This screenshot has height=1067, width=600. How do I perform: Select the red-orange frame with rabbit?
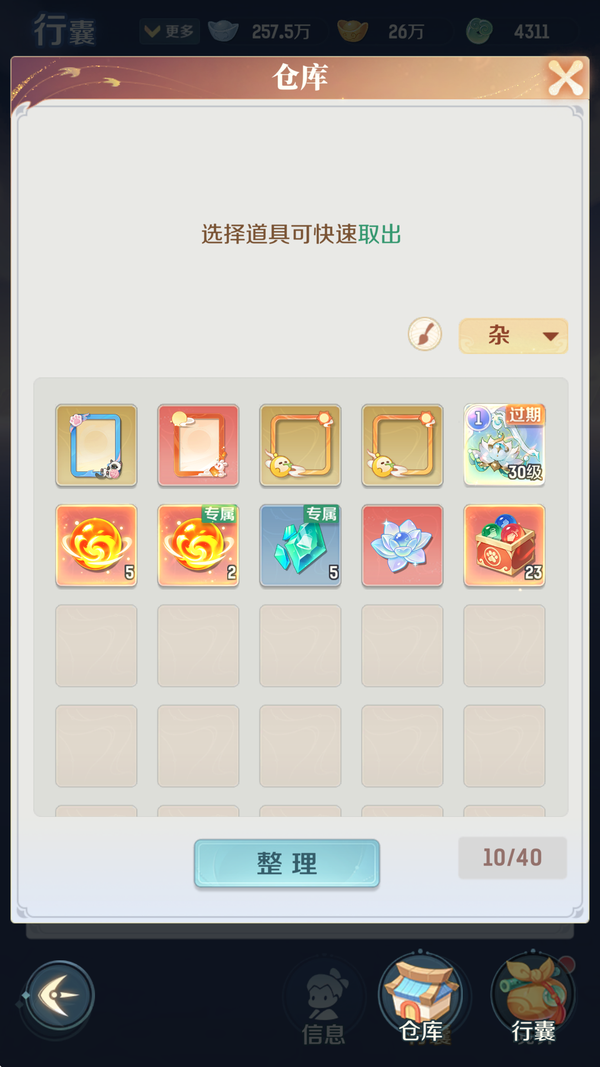tap(198, 445)
